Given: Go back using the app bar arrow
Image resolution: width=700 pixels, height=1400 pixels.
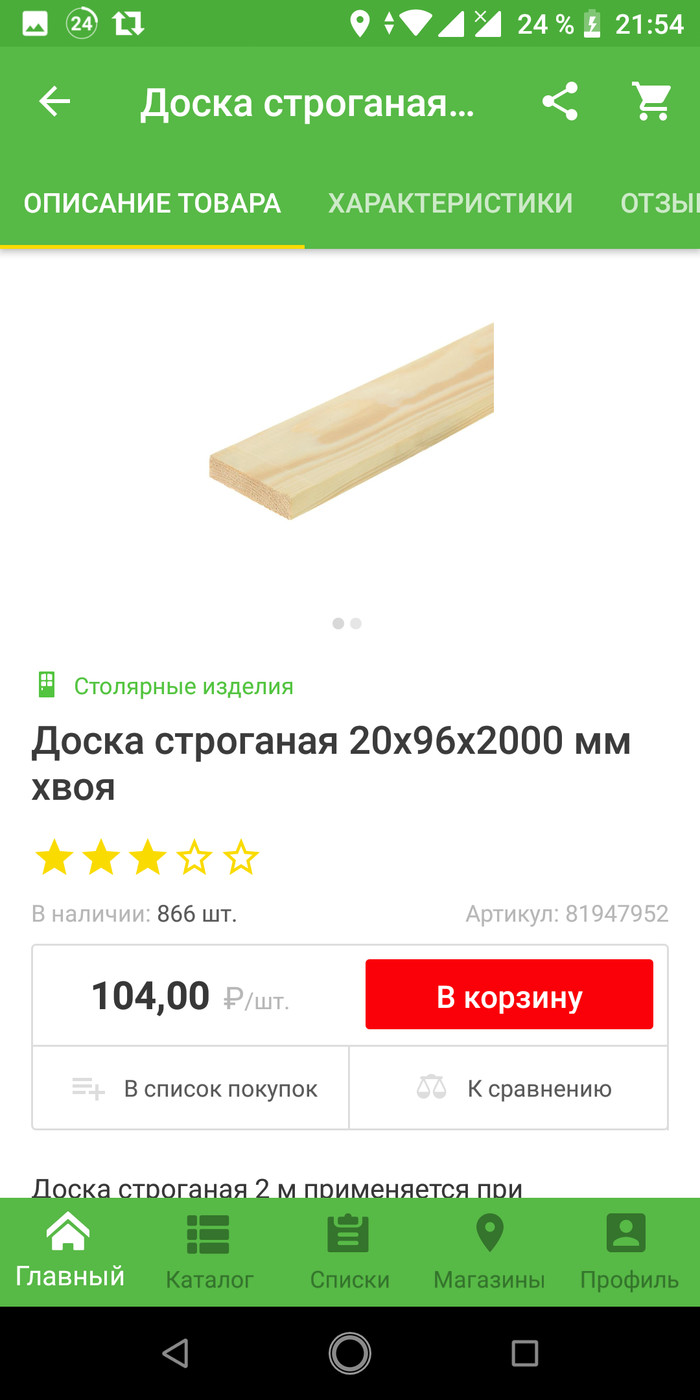Looking at the screenshot, I should (x=55, y=102).
